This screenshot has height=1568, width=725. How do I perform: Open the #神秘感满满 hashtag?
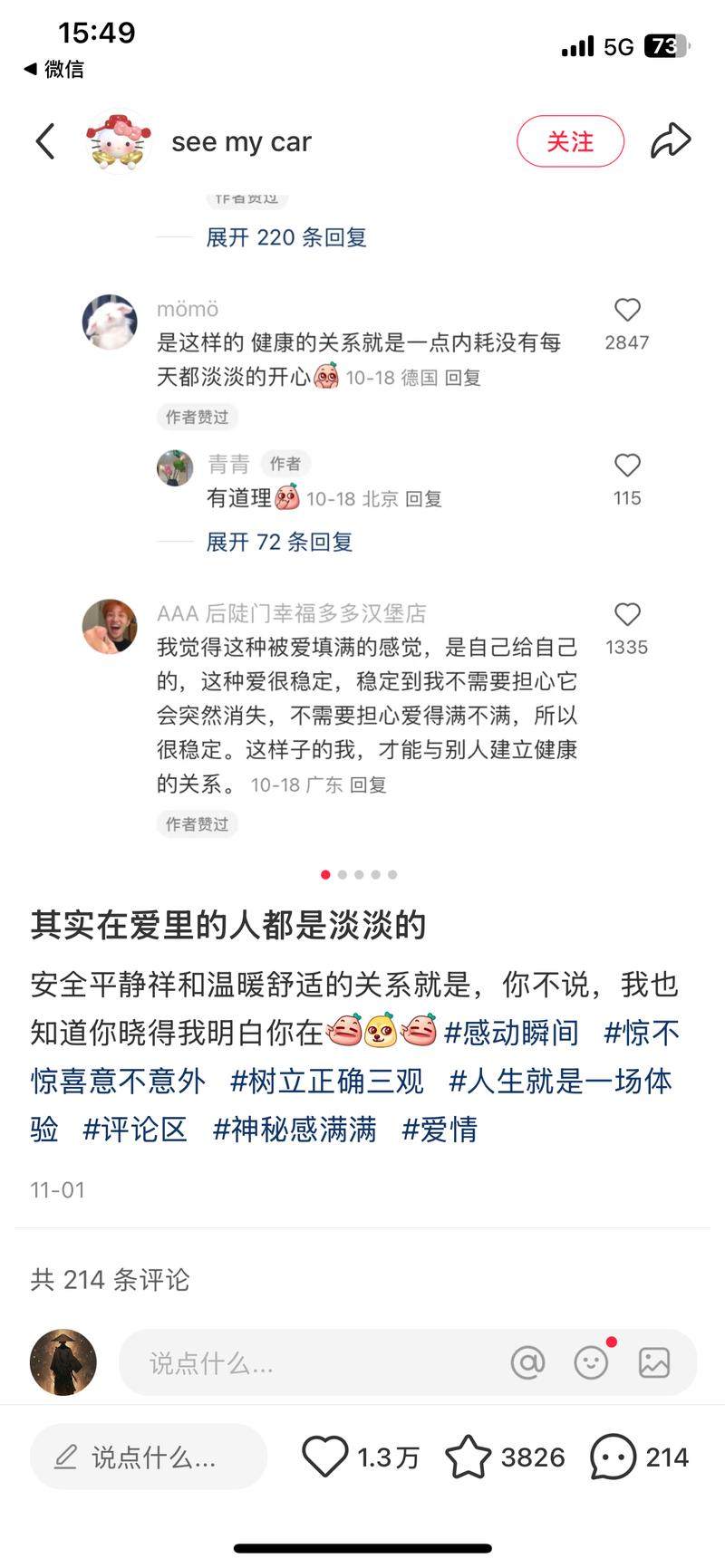point(295,1130)
